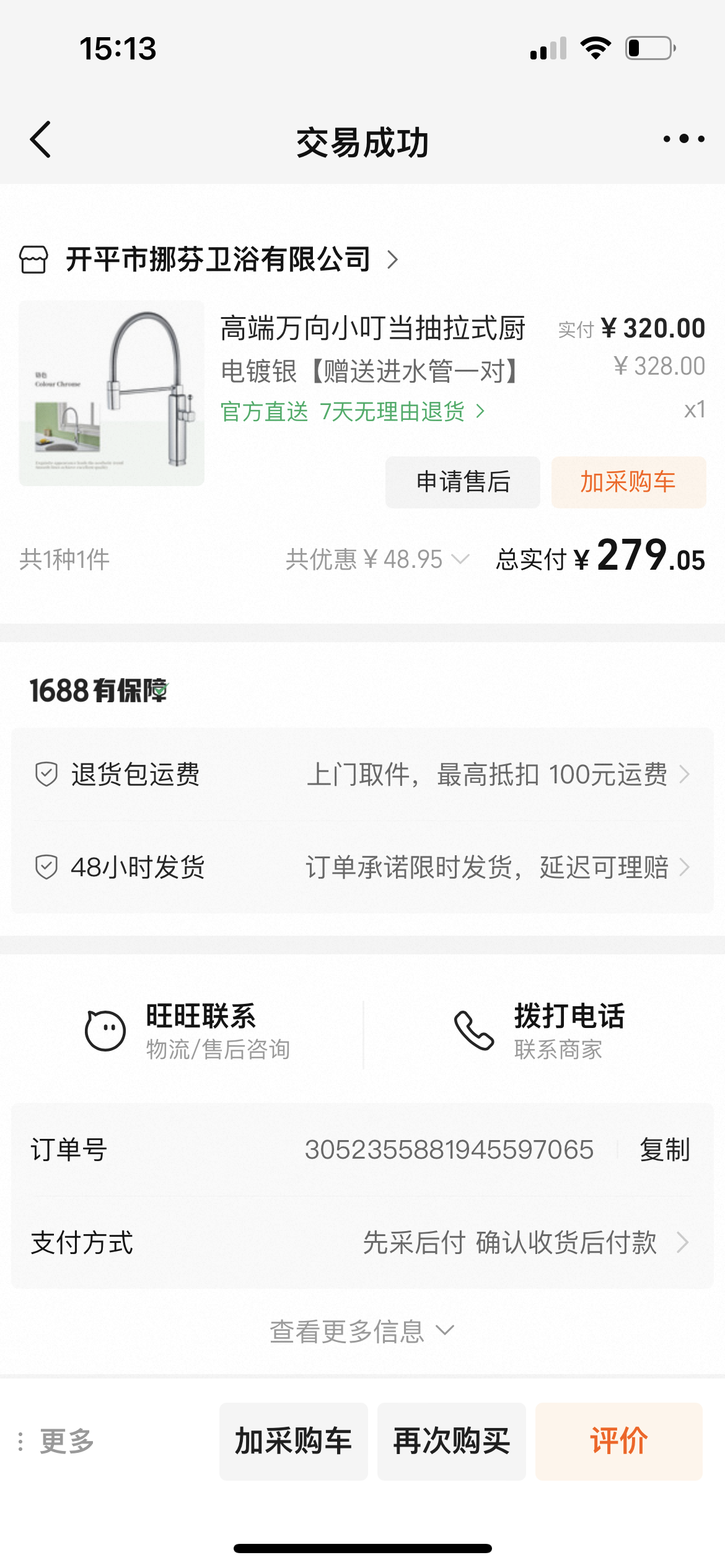725x1568 pixels.
Task: Call the merchant via 拨打电话
Action: click(539, 1031)
